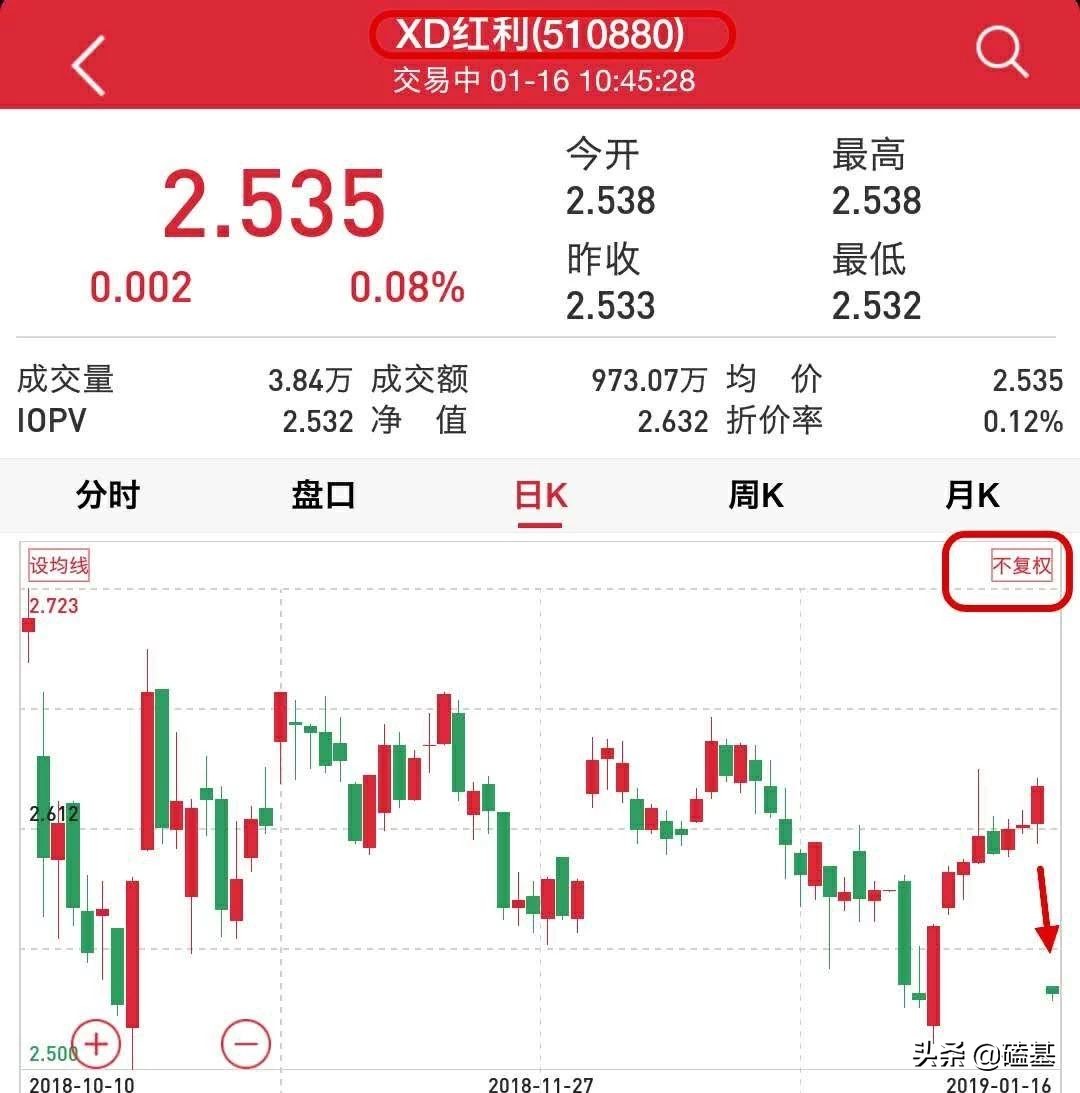Open the 盘口 order book panel
Viewport: 1080px width, 1093px height.
tap(322, 495)
